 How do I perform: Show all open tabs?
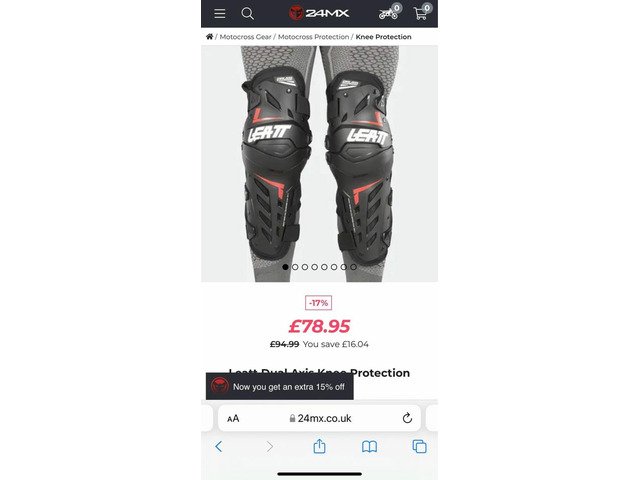pyautogui.click(x=419, y=446)
